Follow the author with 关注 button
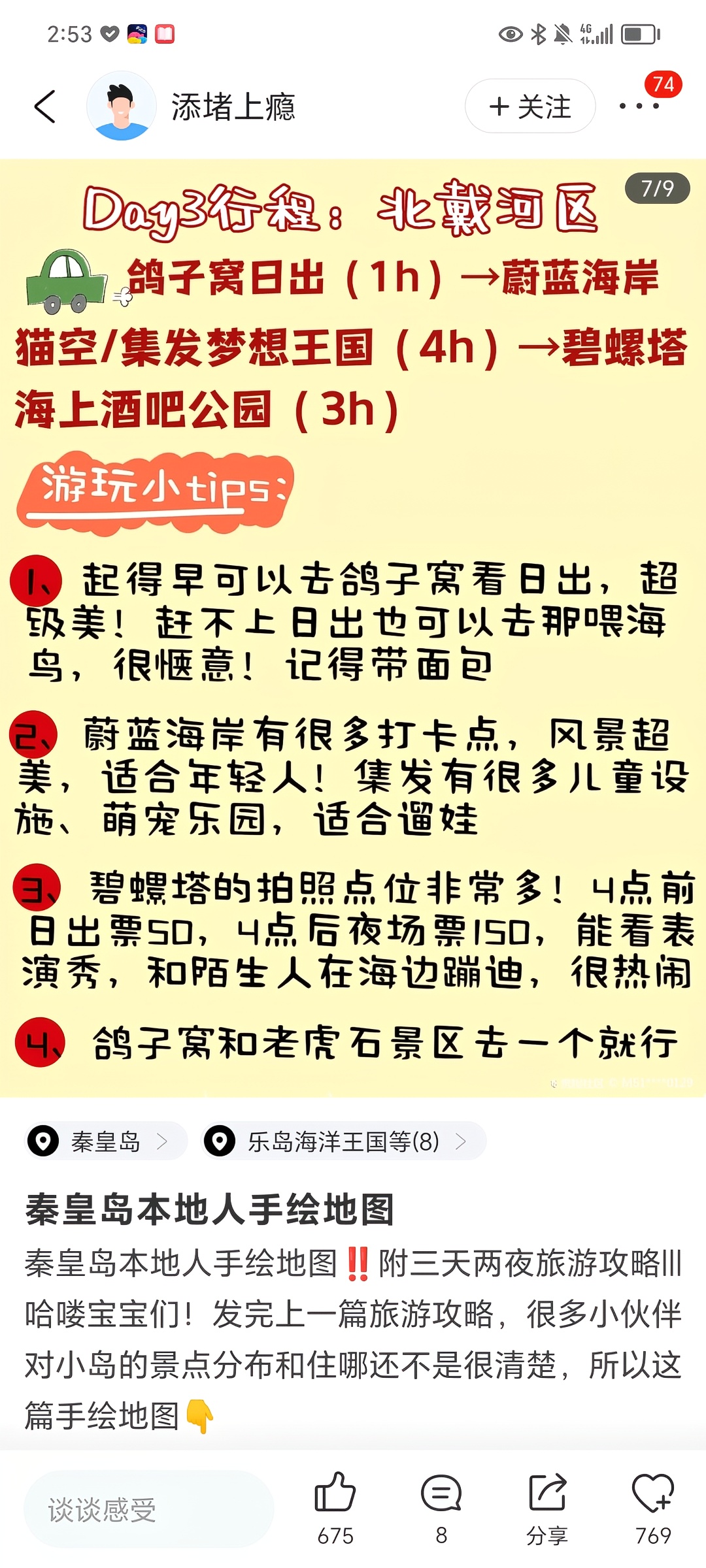 [x=530, y=106]
